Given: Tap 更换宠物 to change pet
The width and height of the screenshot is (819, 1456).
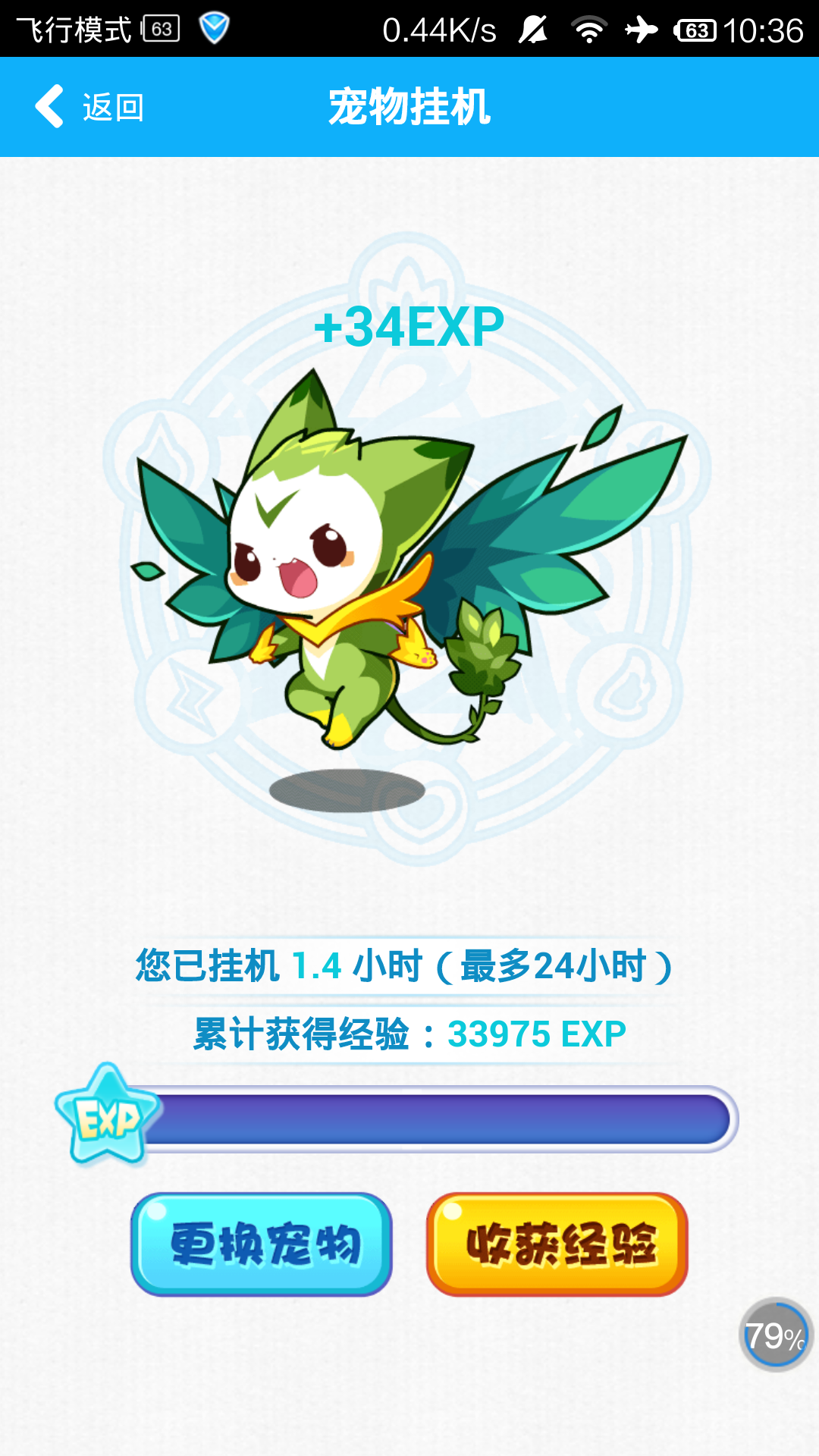Looking at the screenshot, I should 262,1244.
